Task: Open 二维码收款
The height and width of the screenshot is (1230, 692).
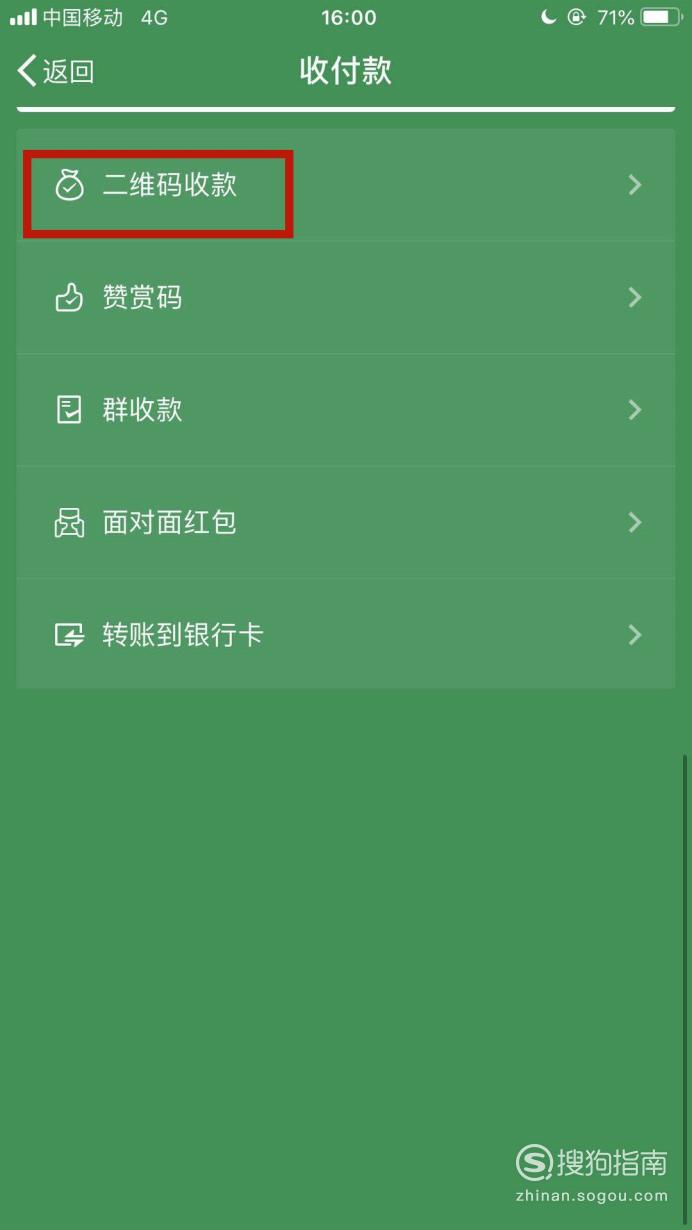Action: click(346, 185)
